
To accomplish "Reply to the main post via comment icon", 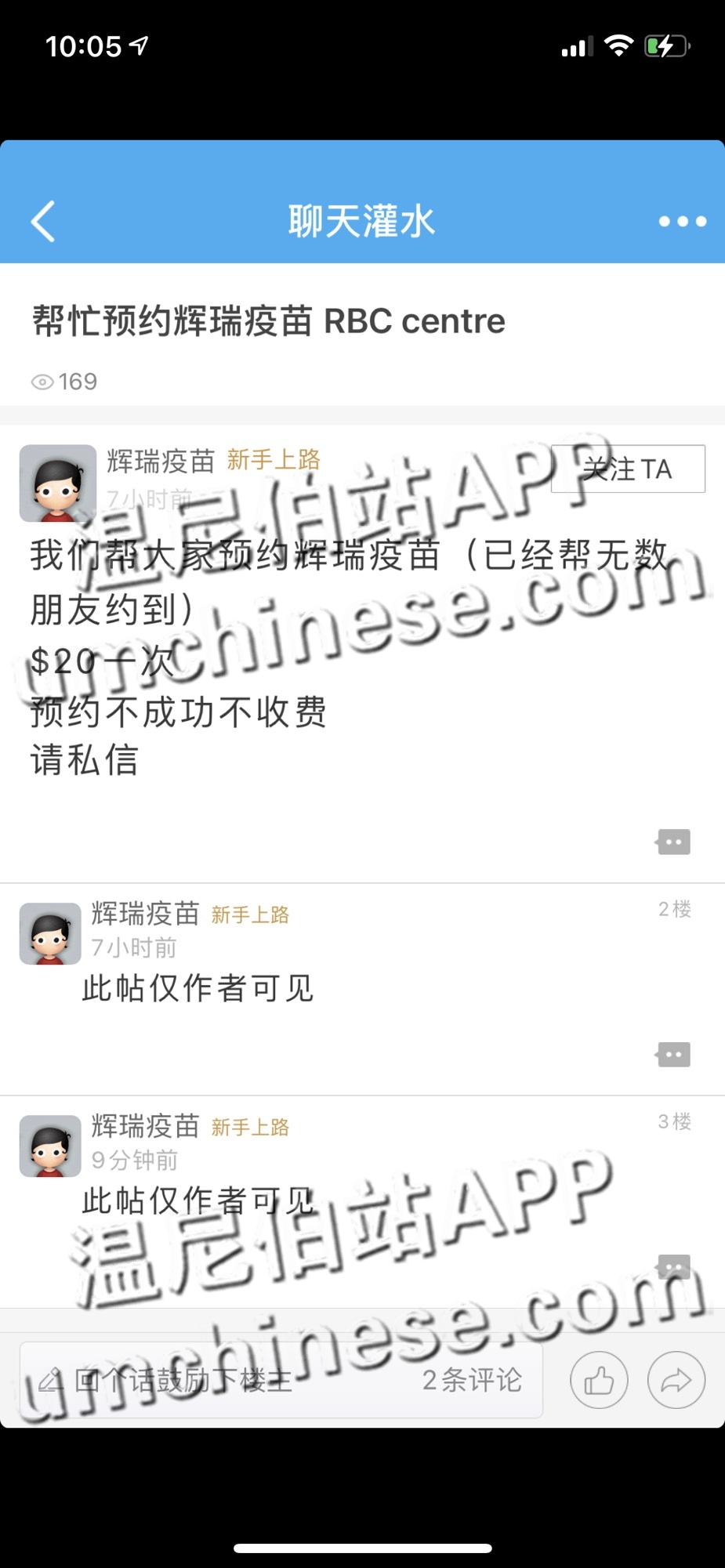I will click(x=673, y=842).
